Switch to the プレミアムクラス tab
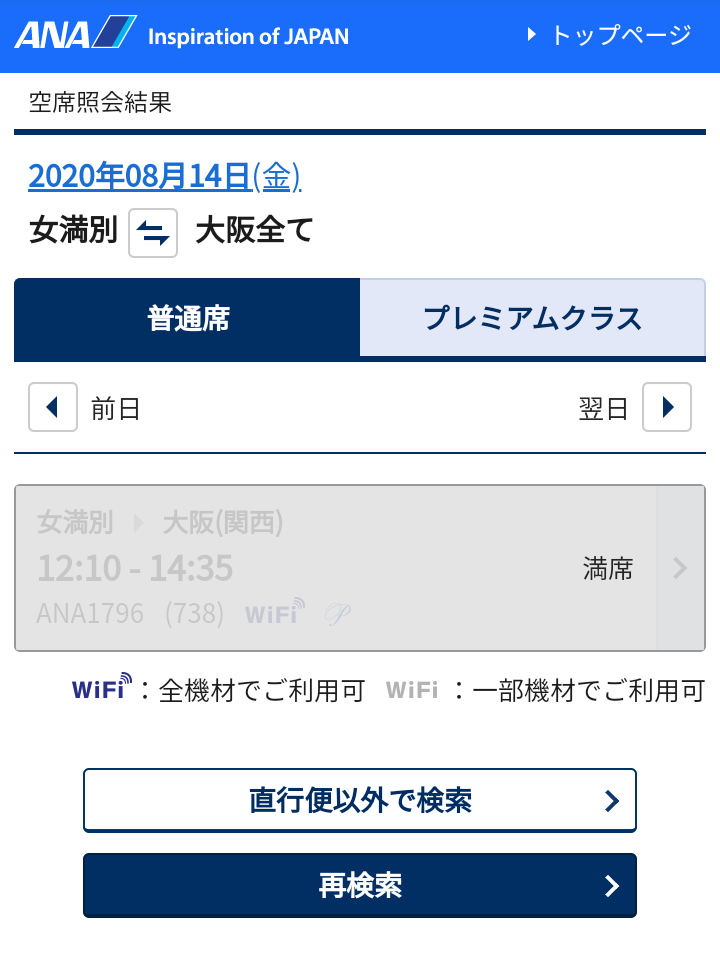Image resolution: width=720 pixels, height=969 pixels. (535, 319)
